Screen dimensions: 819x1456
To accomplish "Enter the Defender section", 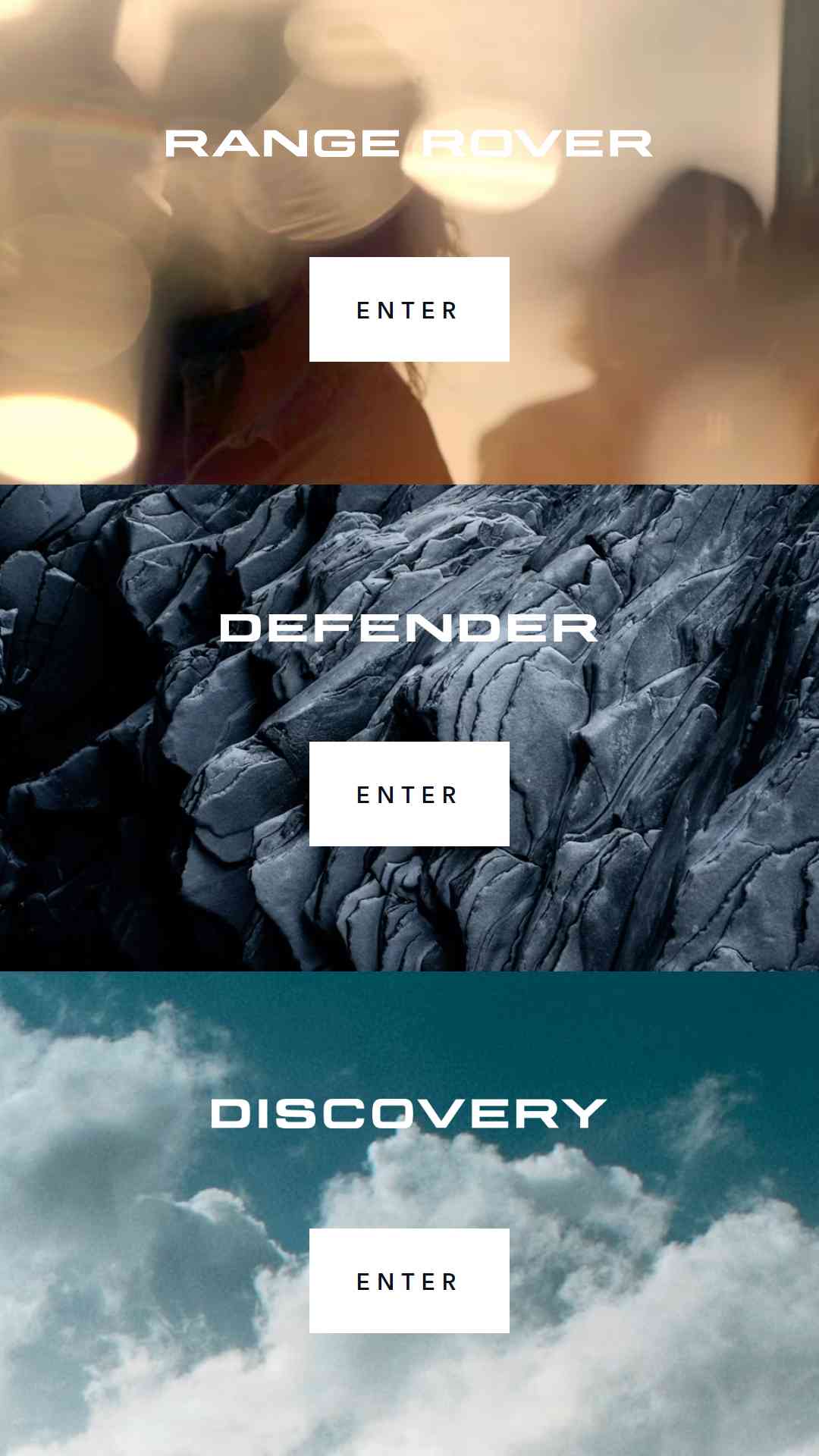I will point(409,794).
